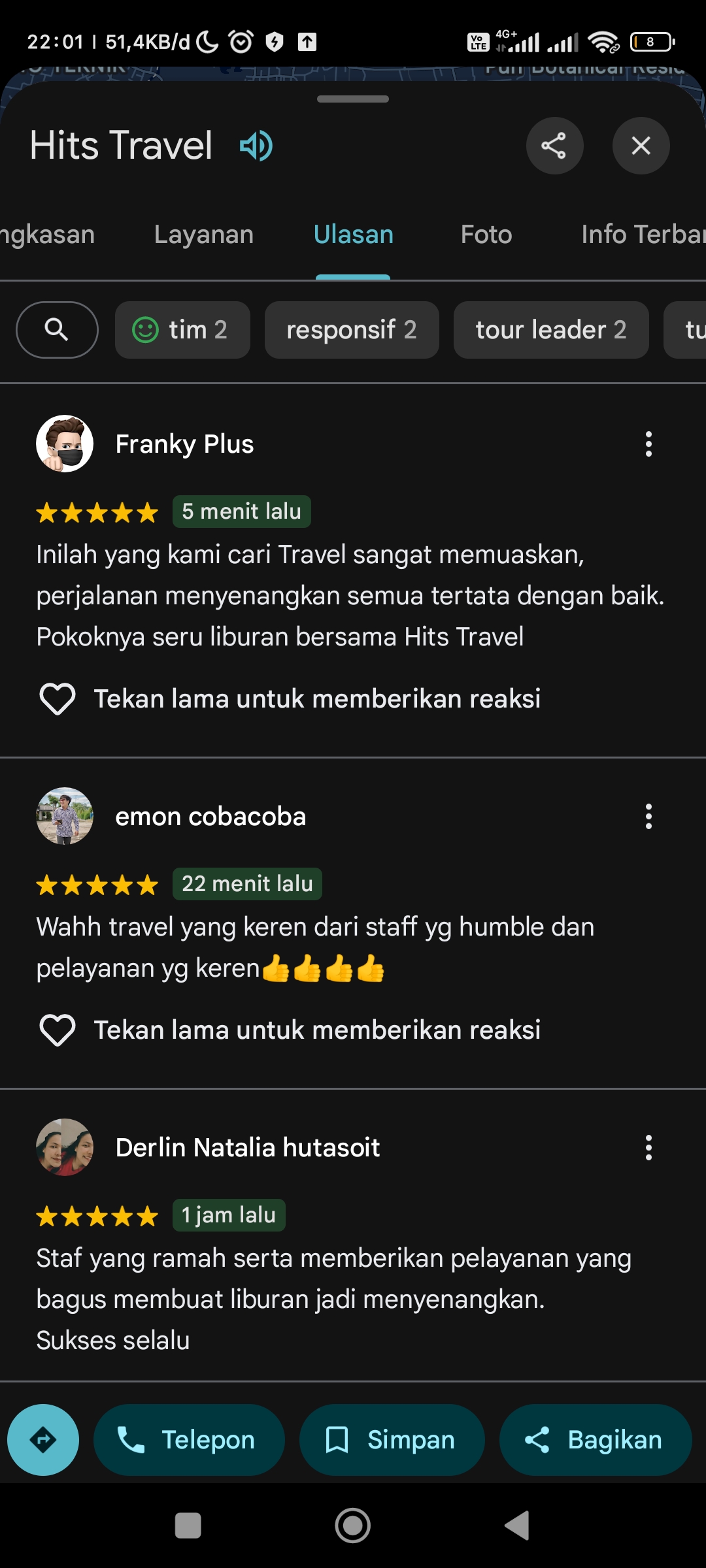
Task: Close the Hits Travel panel
Action: [641, 146]
